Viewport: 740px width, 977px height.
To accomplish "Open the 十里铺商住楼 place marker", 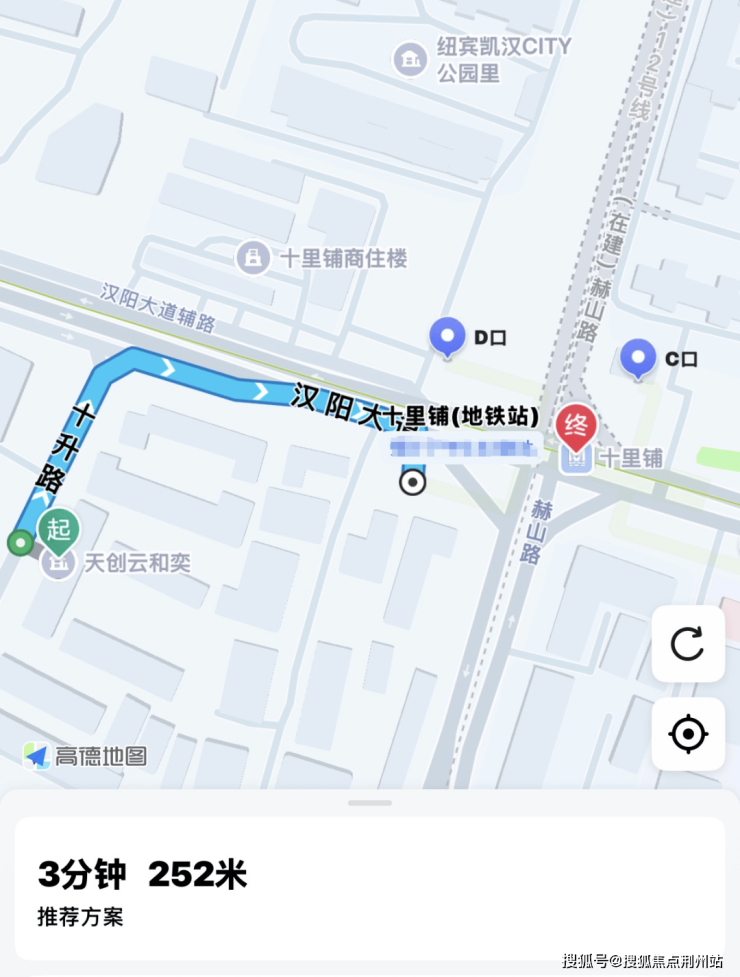I will point(254,258).
